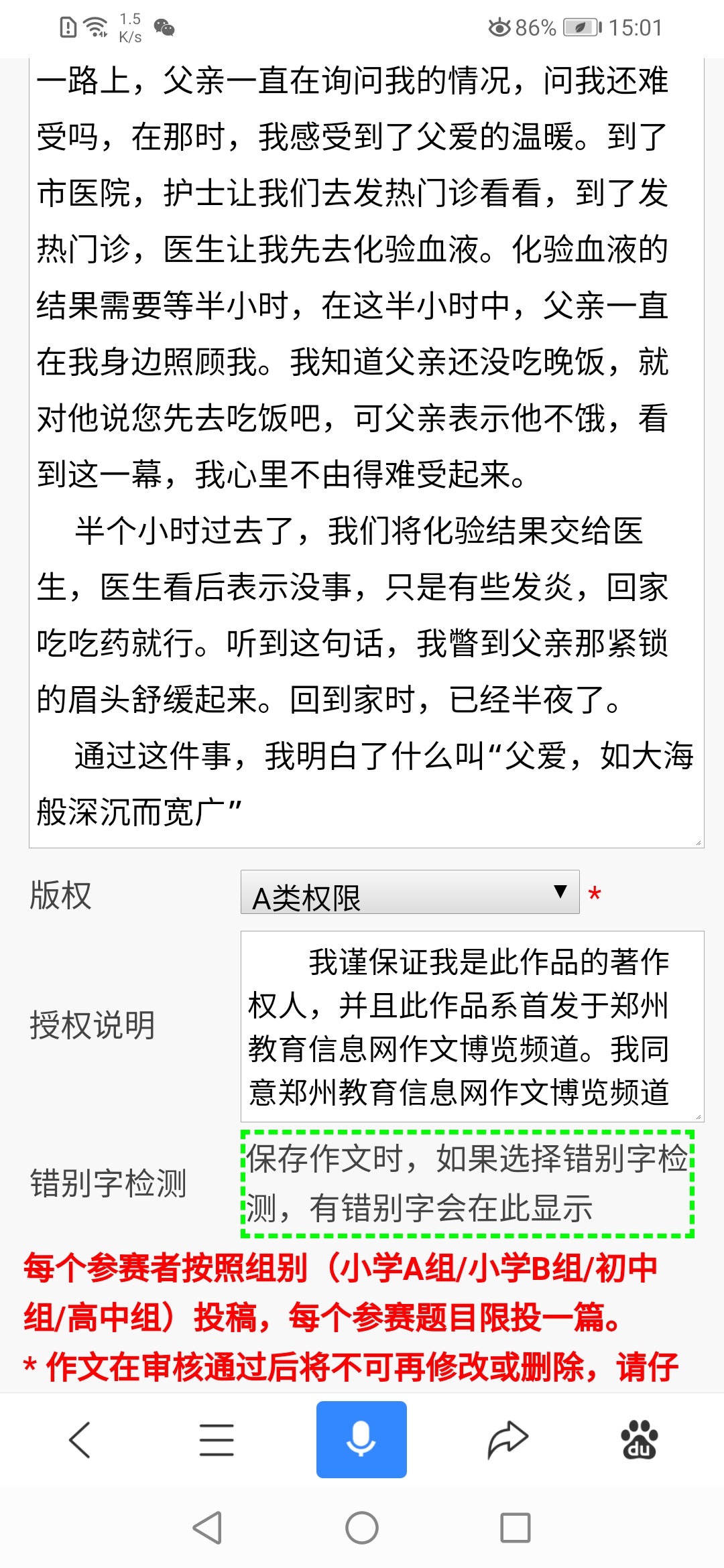Tap into the essay content text area

[366, 453]
